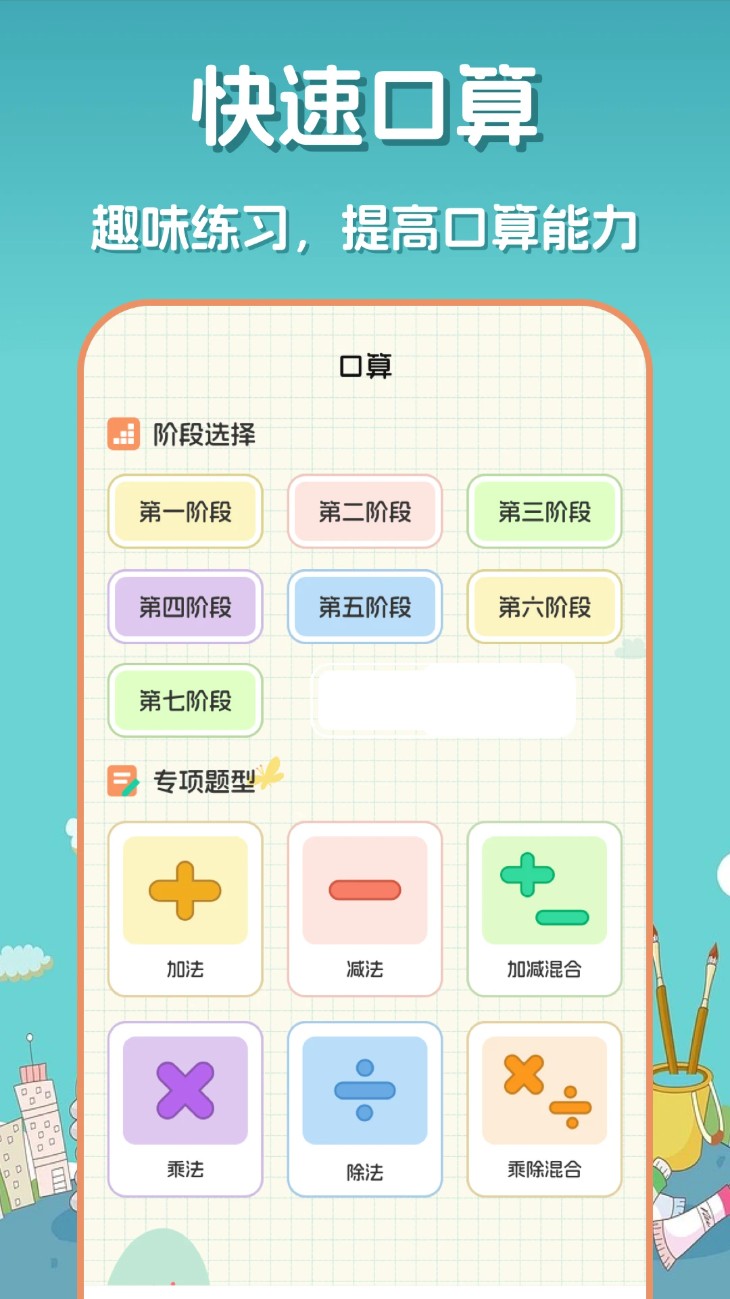Open the blue 第五阶段 stage

(364, 607)
